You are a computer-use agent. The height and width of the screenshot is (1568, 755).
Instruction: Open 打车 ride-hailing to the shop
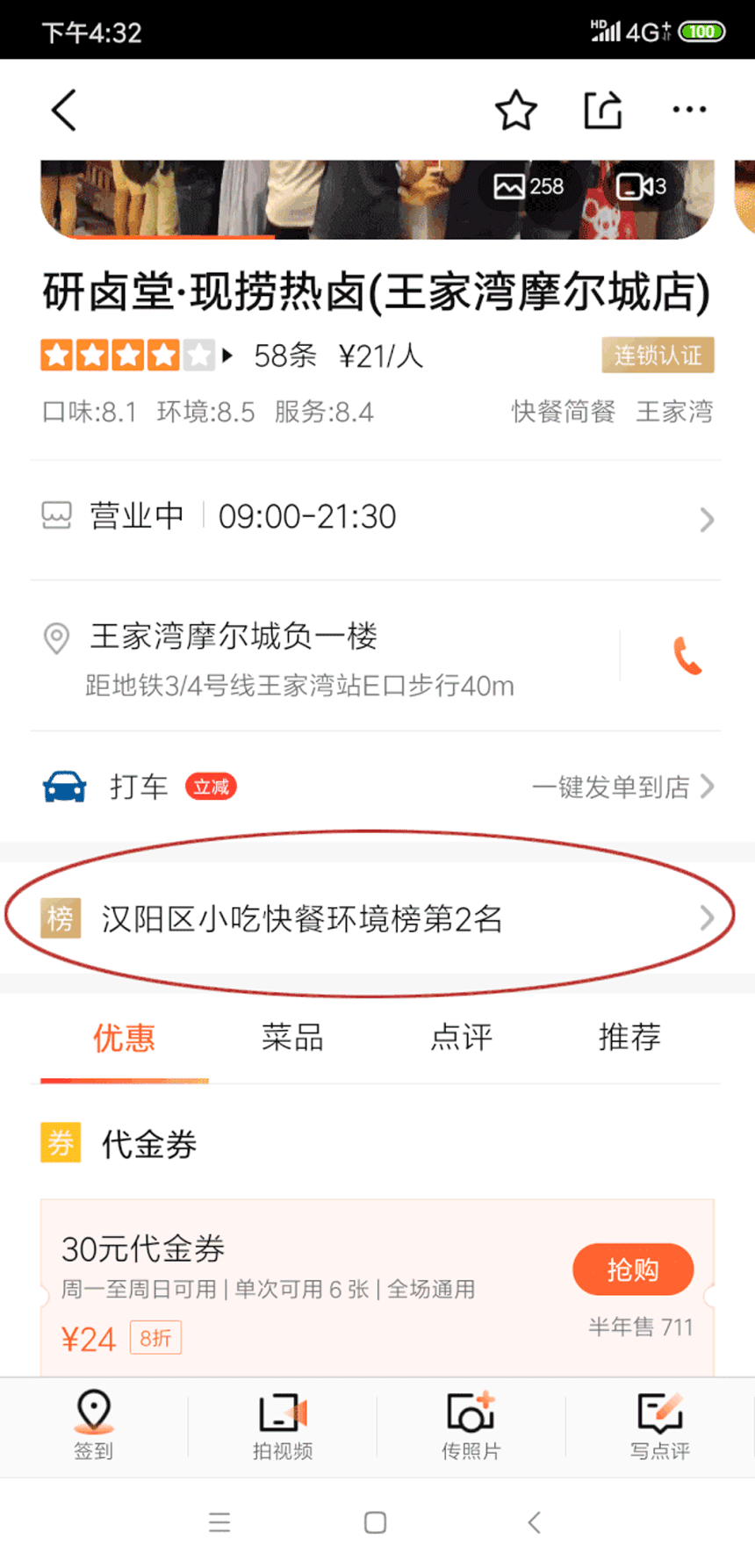point(376,787)
